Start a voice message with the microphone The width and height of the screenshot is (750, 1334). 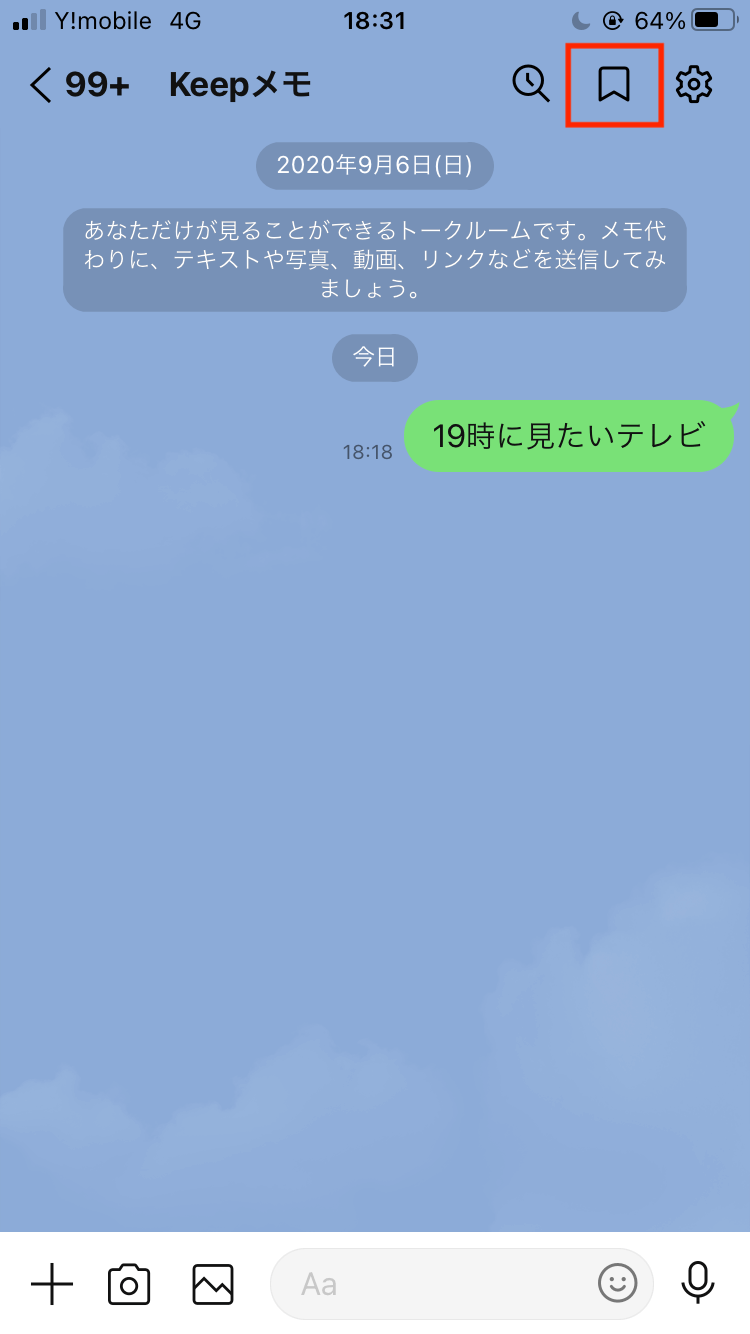[698, 1283]
